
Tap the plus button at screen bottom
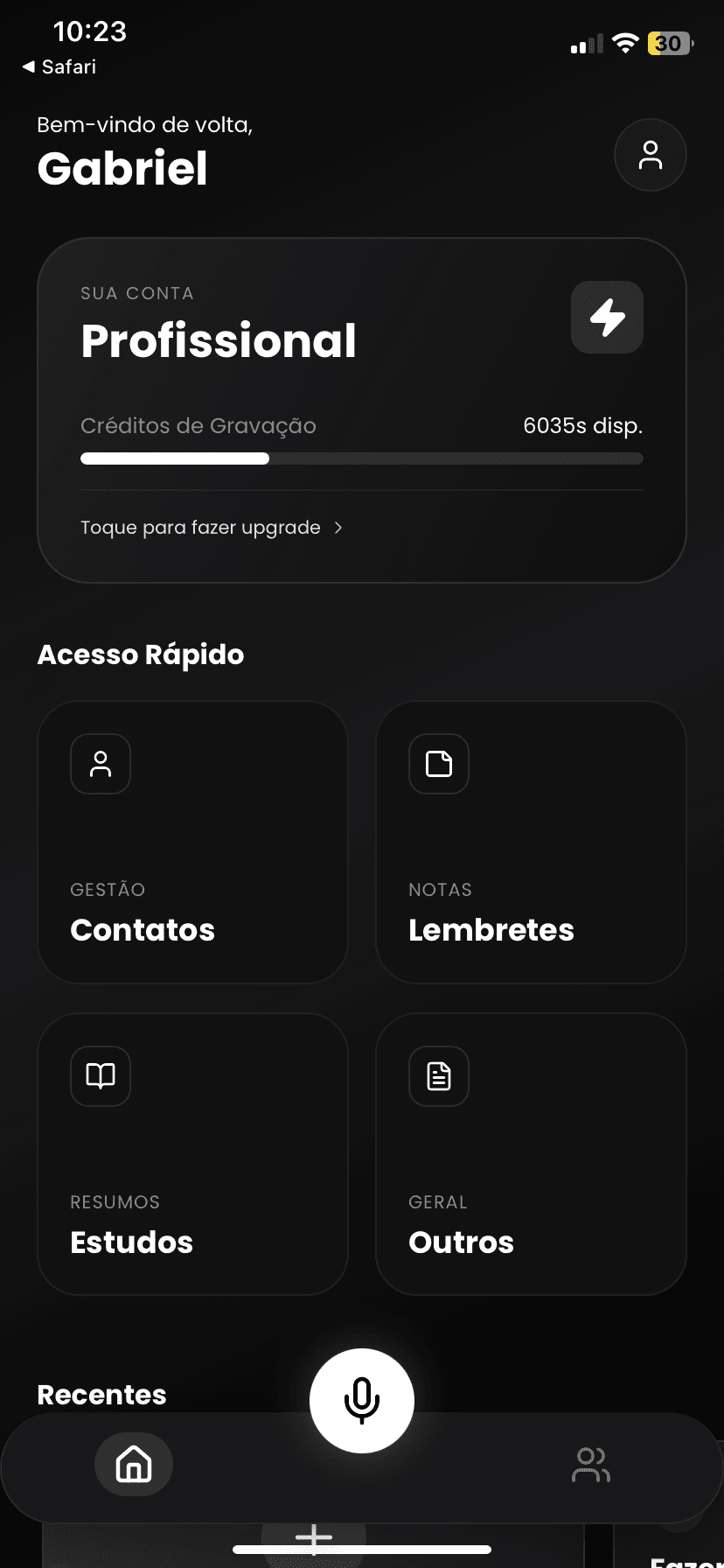pos(313,1537)
